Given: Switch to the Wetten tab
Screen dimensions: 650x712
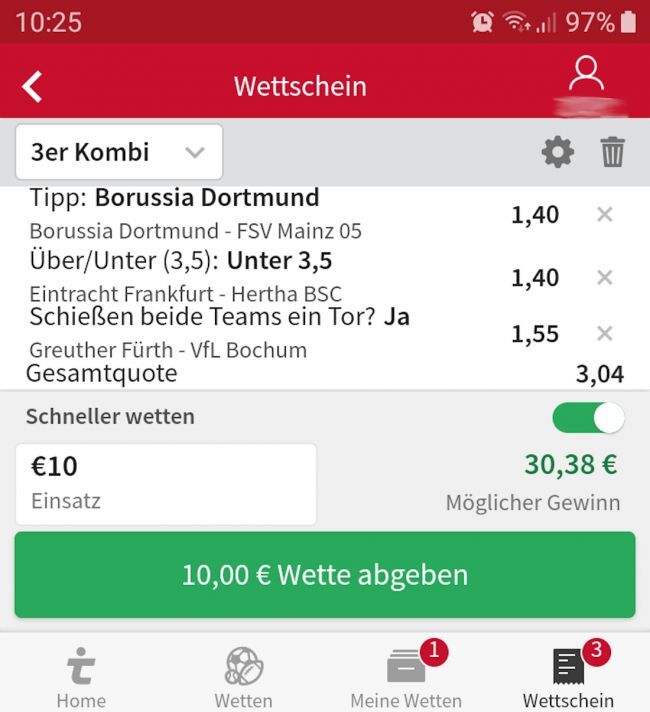Looking at the screenshot, I should coord(243,677).
